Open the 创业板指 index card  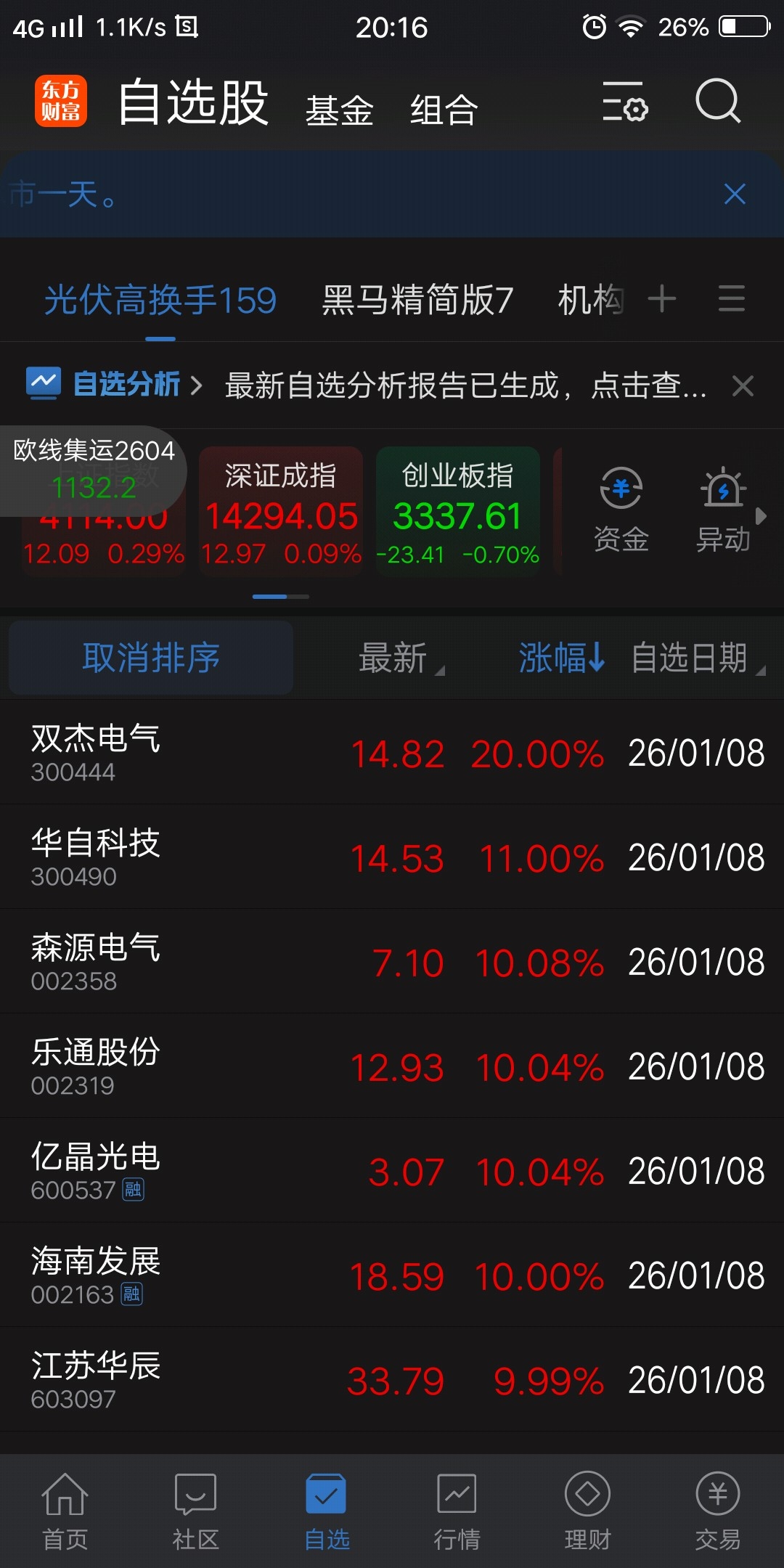tap(457, 512)
